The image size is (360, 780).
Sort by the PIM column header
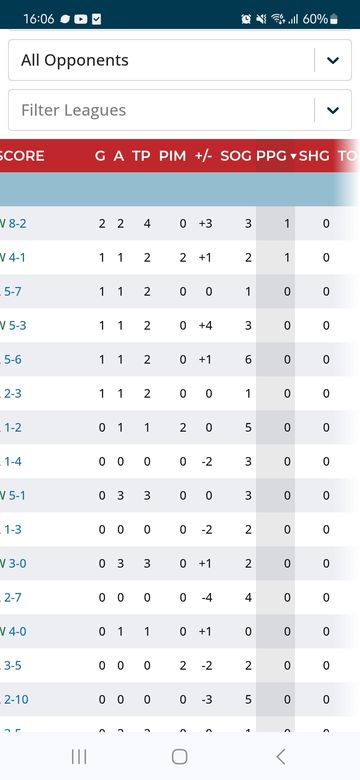(x=173, y=156)
